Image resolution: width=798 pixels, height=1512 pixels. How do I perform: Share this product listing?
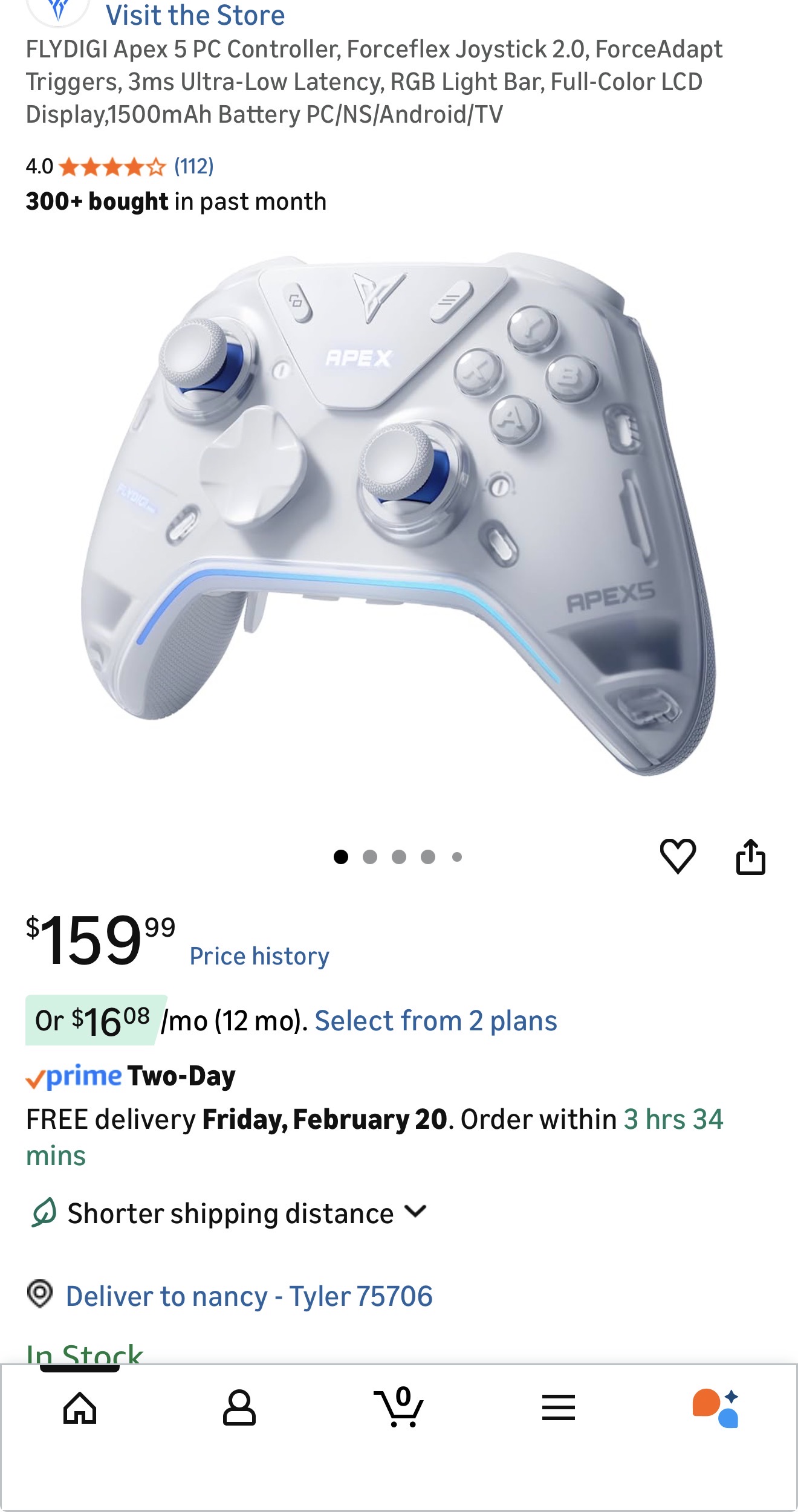750,856
